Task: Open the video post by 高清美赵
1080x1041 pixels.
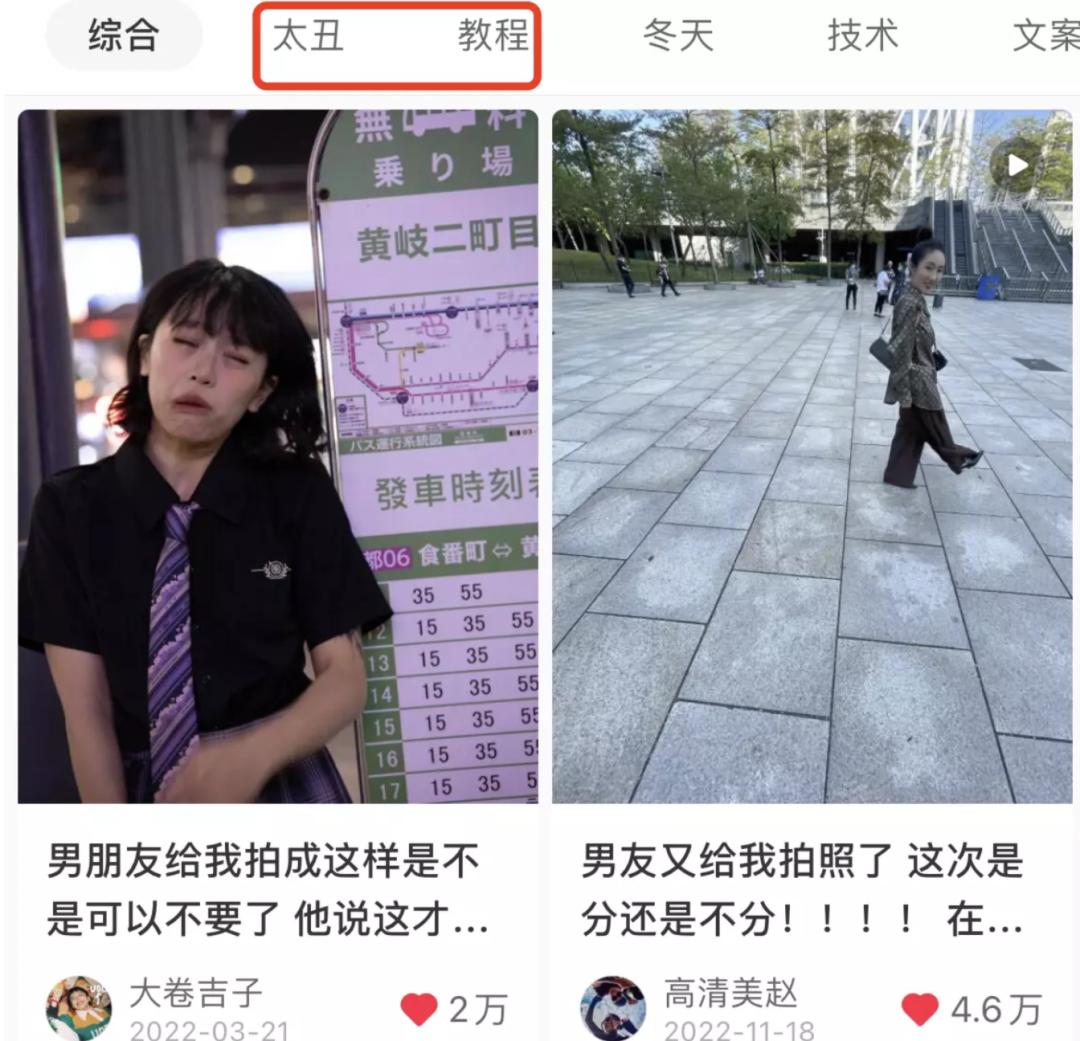Action: (812, 456)
